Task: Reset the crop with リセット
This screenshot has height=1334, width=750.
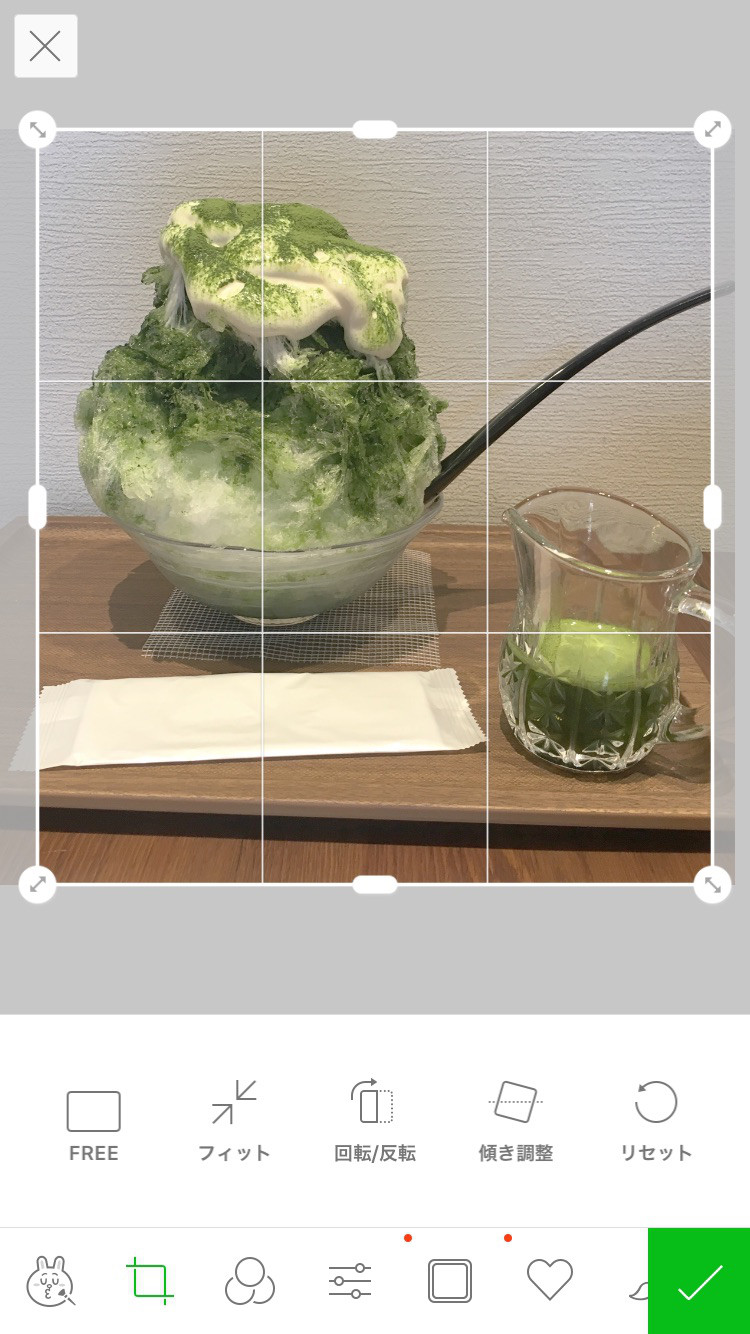Action: [x=656, y=1121]
